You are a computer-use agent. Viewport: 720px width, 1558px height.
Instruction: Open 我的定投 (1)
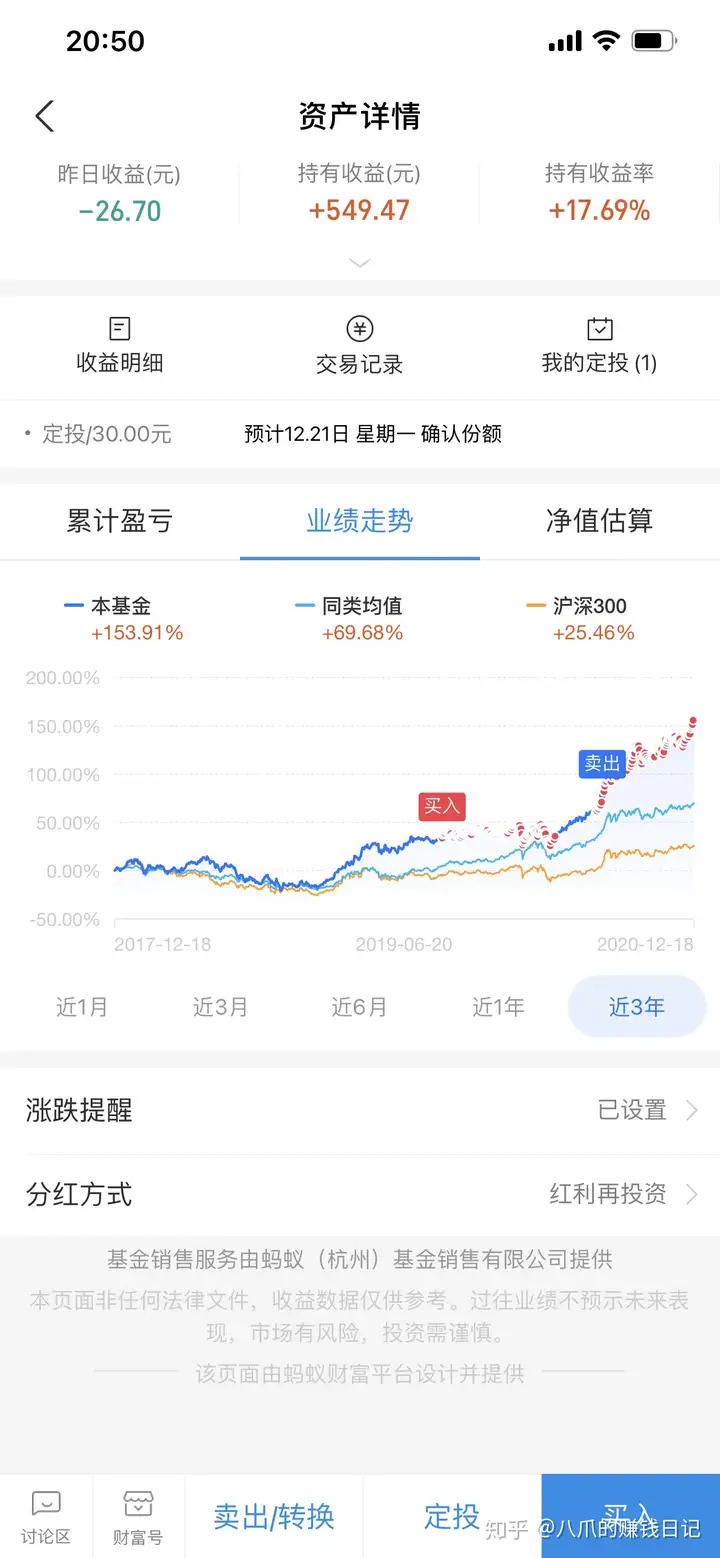point(599,345)
